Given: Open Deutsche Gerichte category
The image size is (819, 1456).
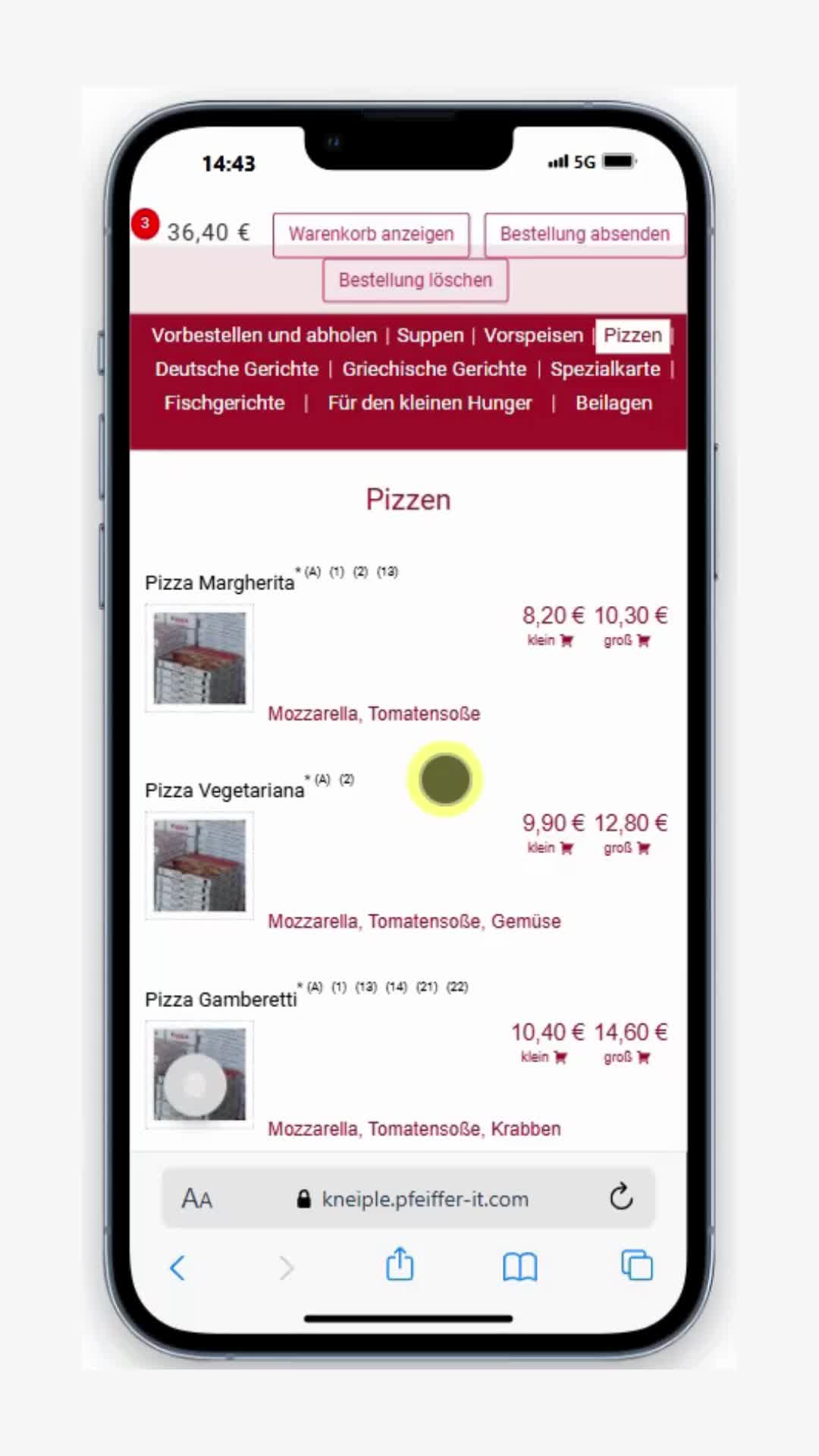Looking at the screenshot, I should tap(237, 369).
